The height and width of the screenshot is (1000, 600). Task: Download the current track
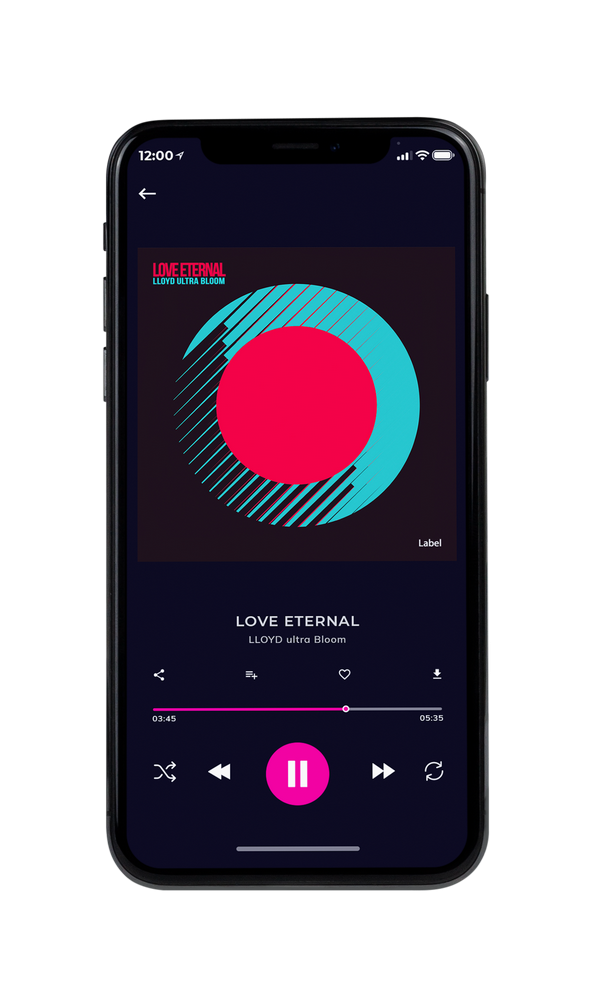point(437,674)
